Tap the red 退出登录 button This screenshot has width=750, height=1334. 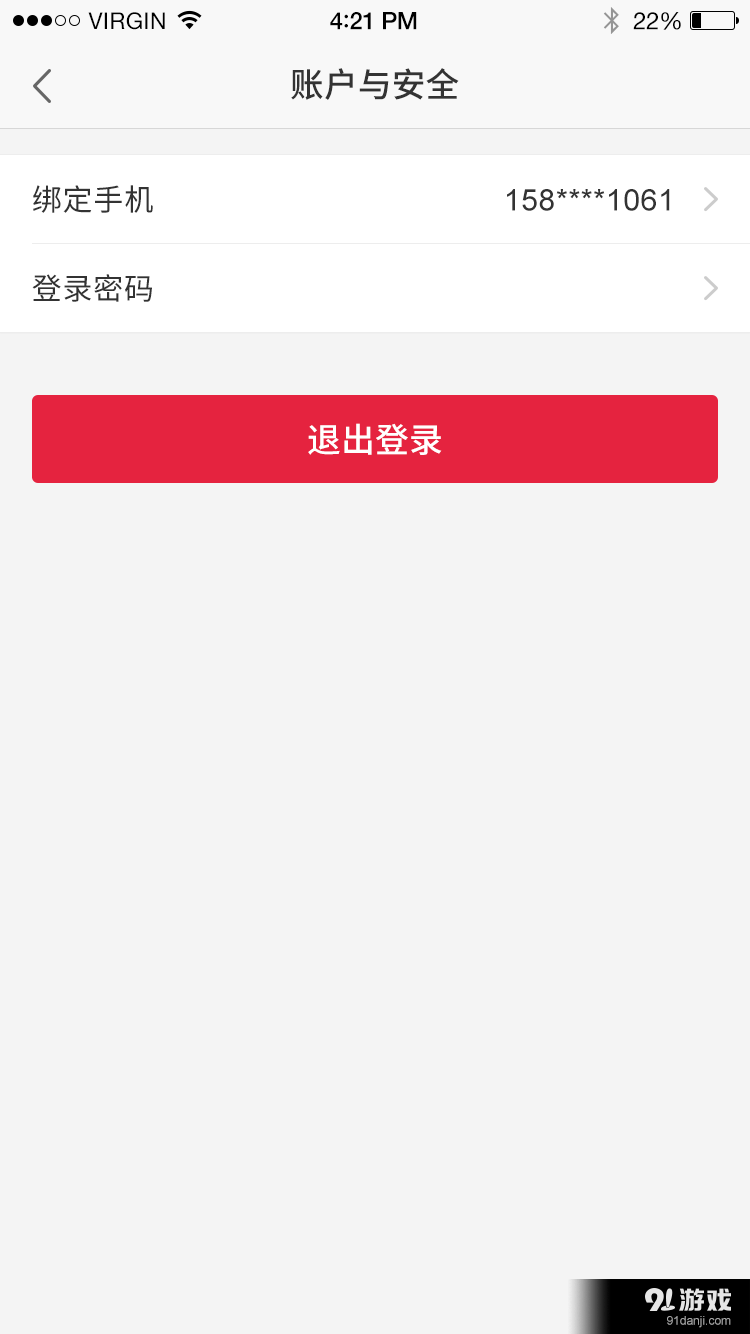point(374,439)
